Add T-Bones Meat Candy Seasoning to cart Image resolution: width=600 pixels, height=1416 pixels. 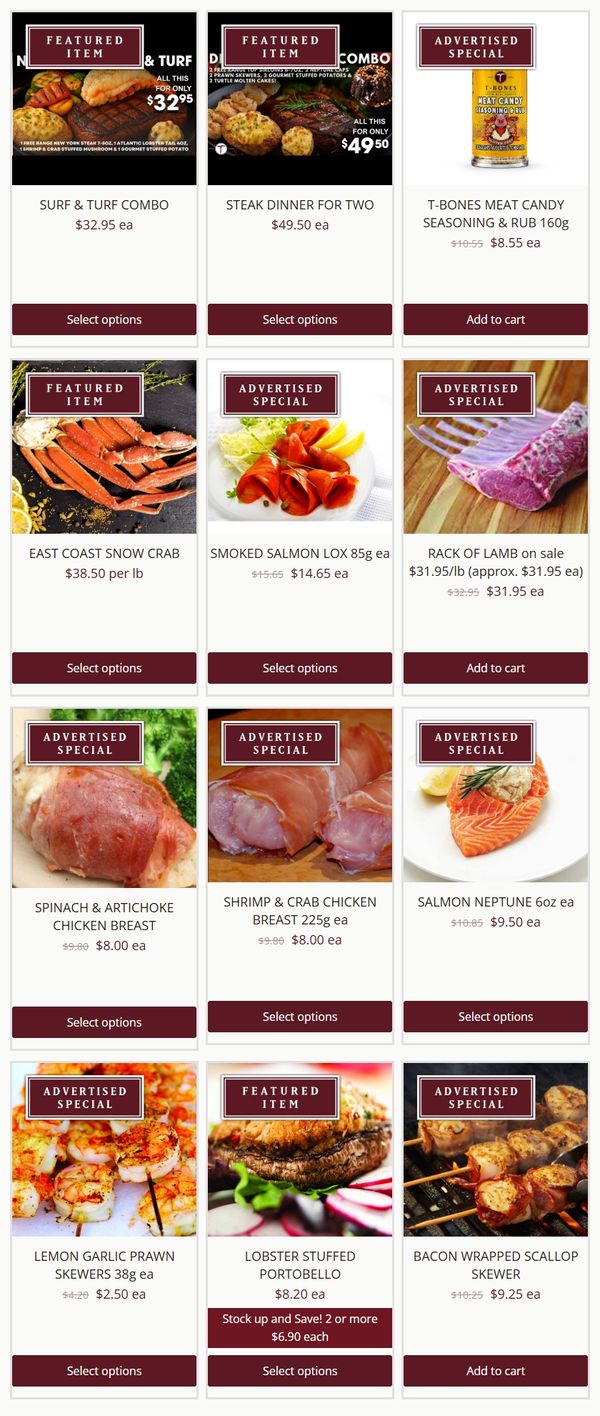495,320
